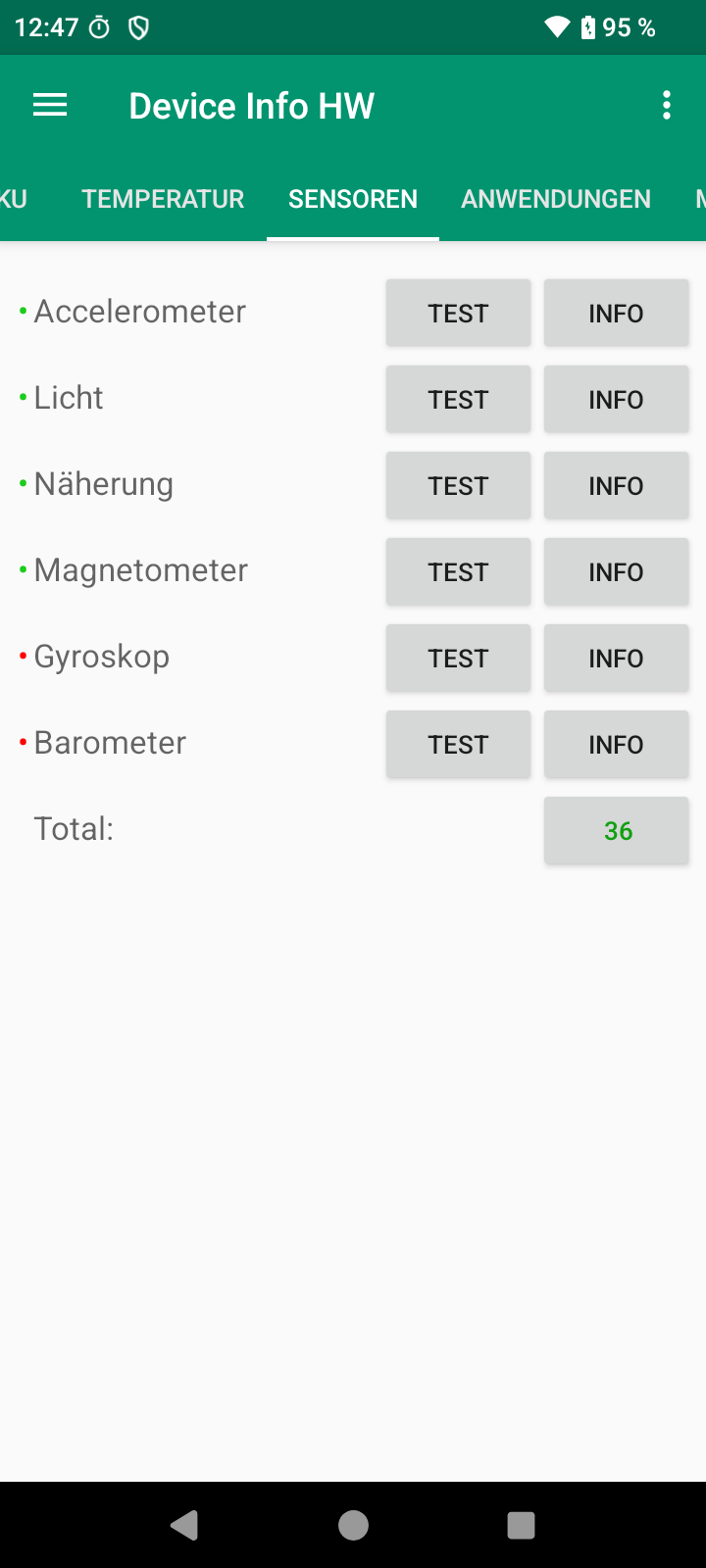The height and width of the screenshot is (1568, 706).
Task: Select the Sensoren tab
Action: [353, 199]
